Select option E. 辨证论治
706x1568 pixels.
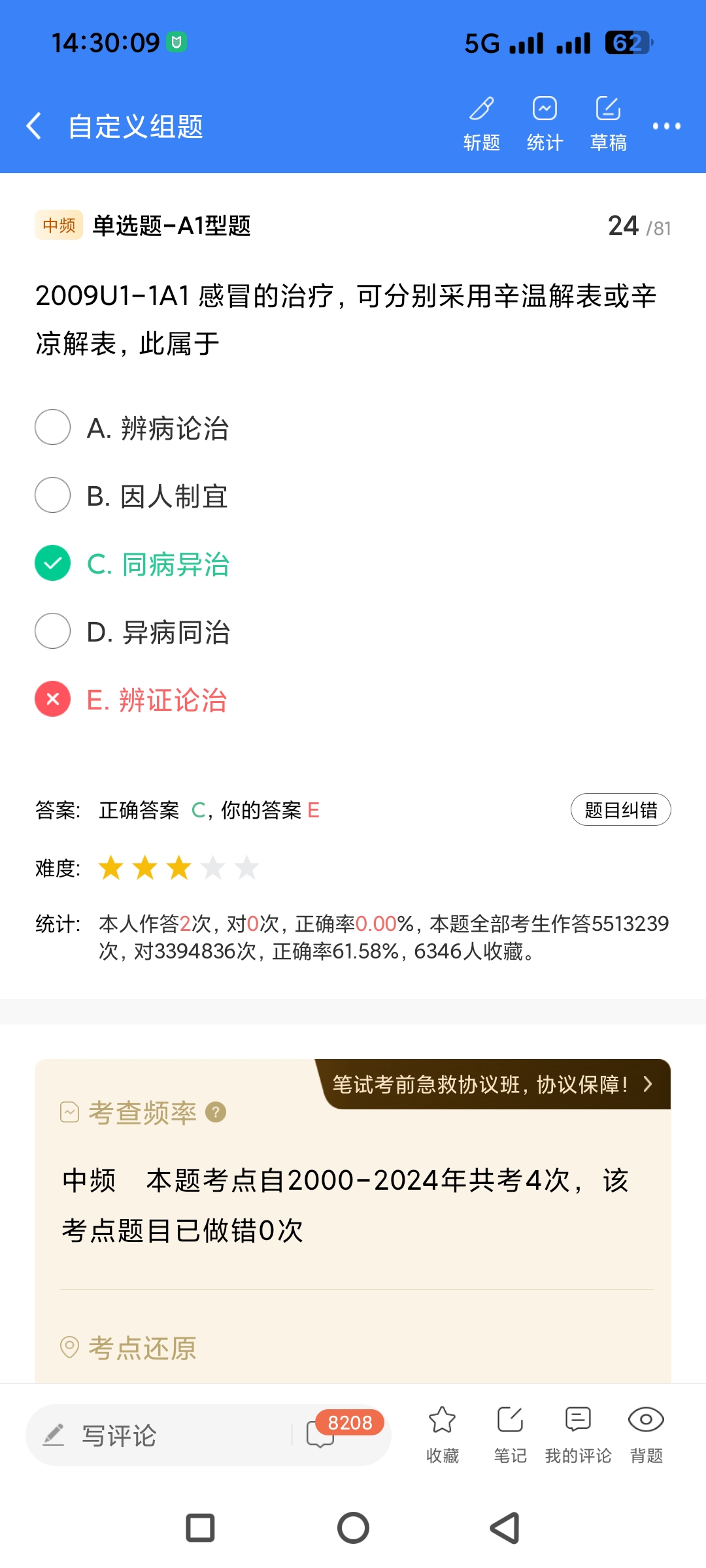53,699
